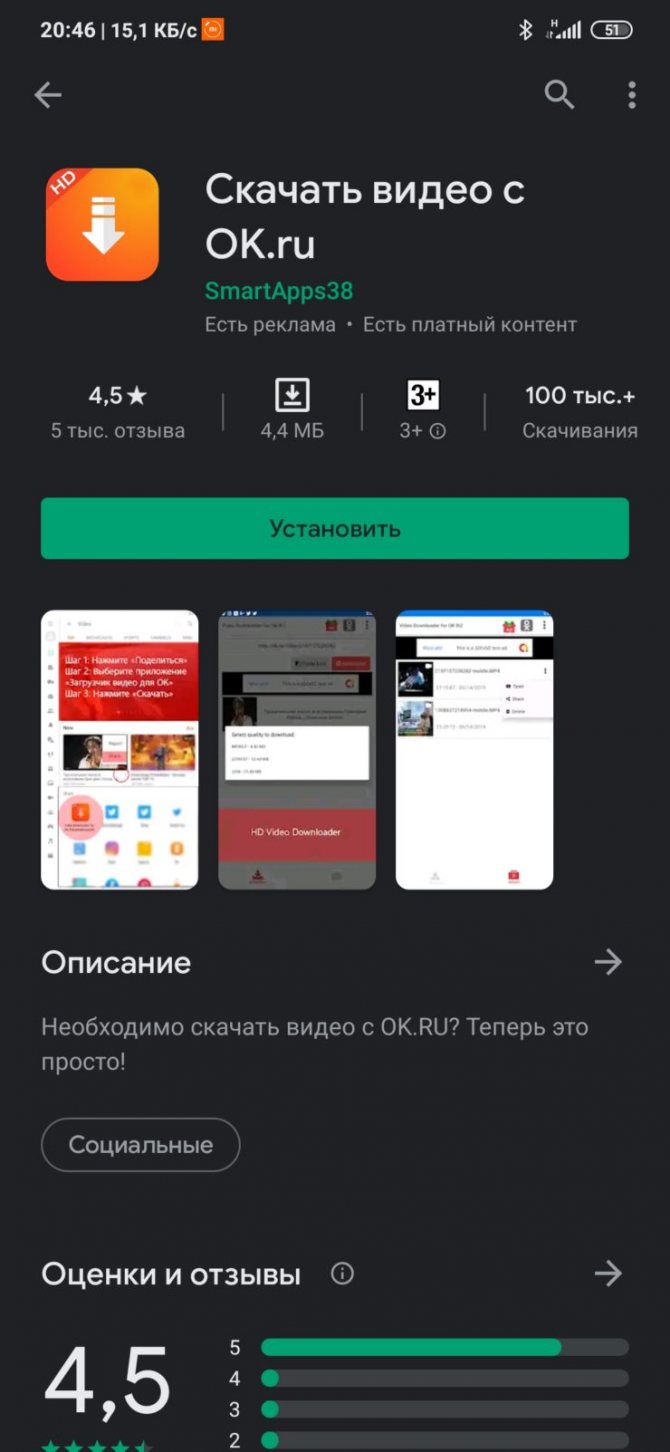Show info icon beside Оценки и отзывы
Screen dimensions: 670x1452
point(342,1274)
